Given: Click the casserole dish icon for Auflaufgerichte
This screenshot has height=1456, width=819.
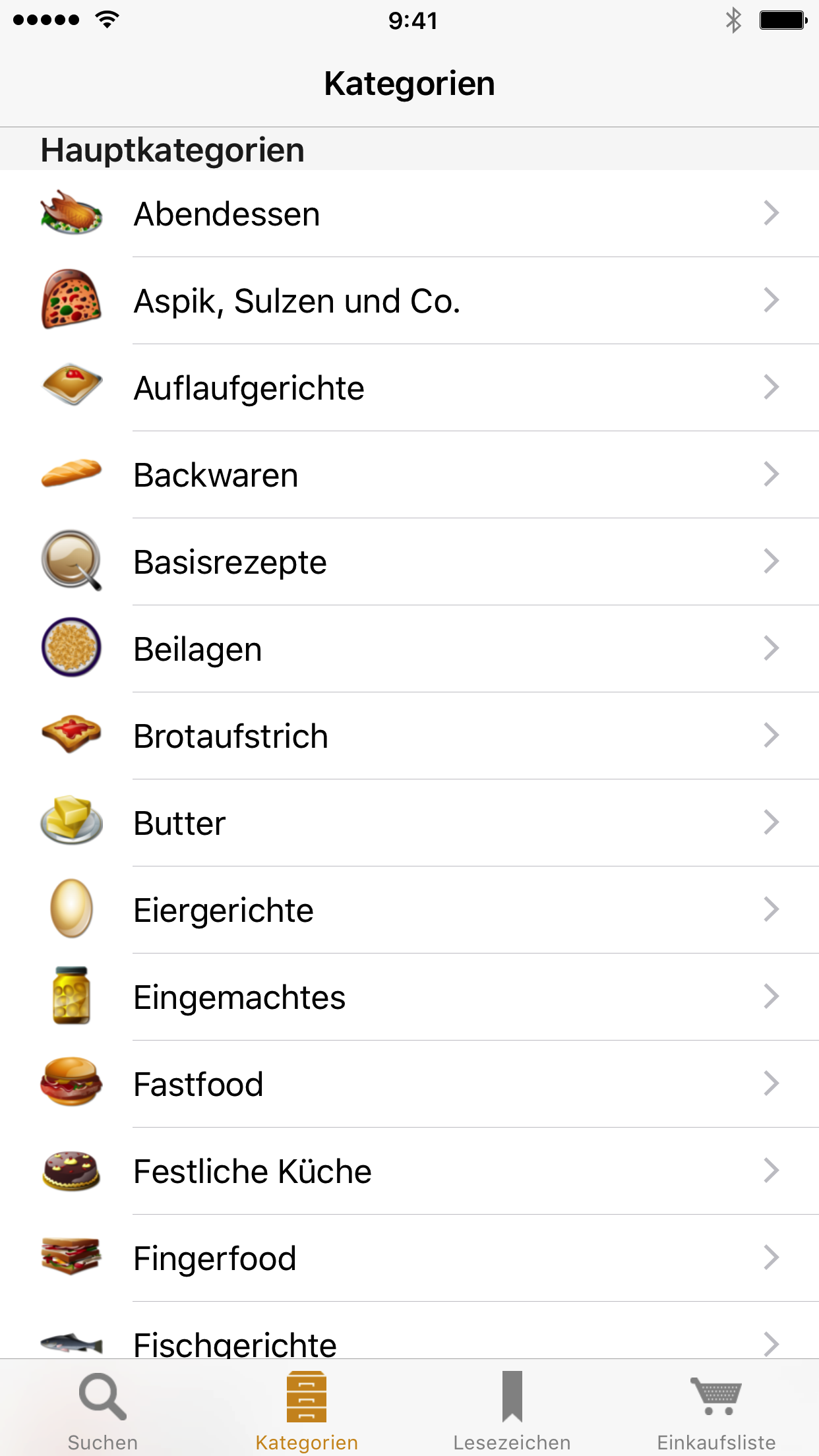Looking at the screenshot, I should click(71, 388).
